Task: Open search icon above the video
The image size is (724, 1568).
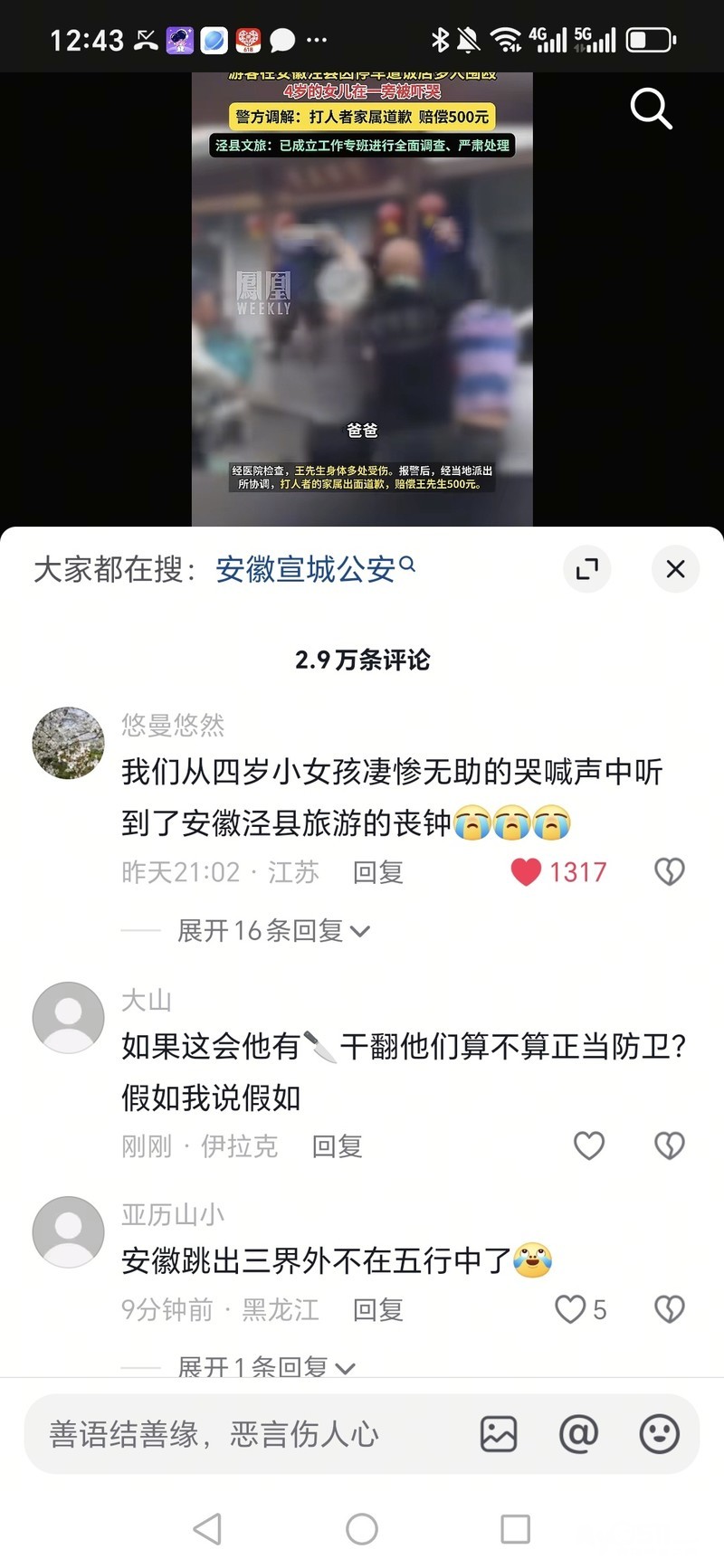Action: 651,109
